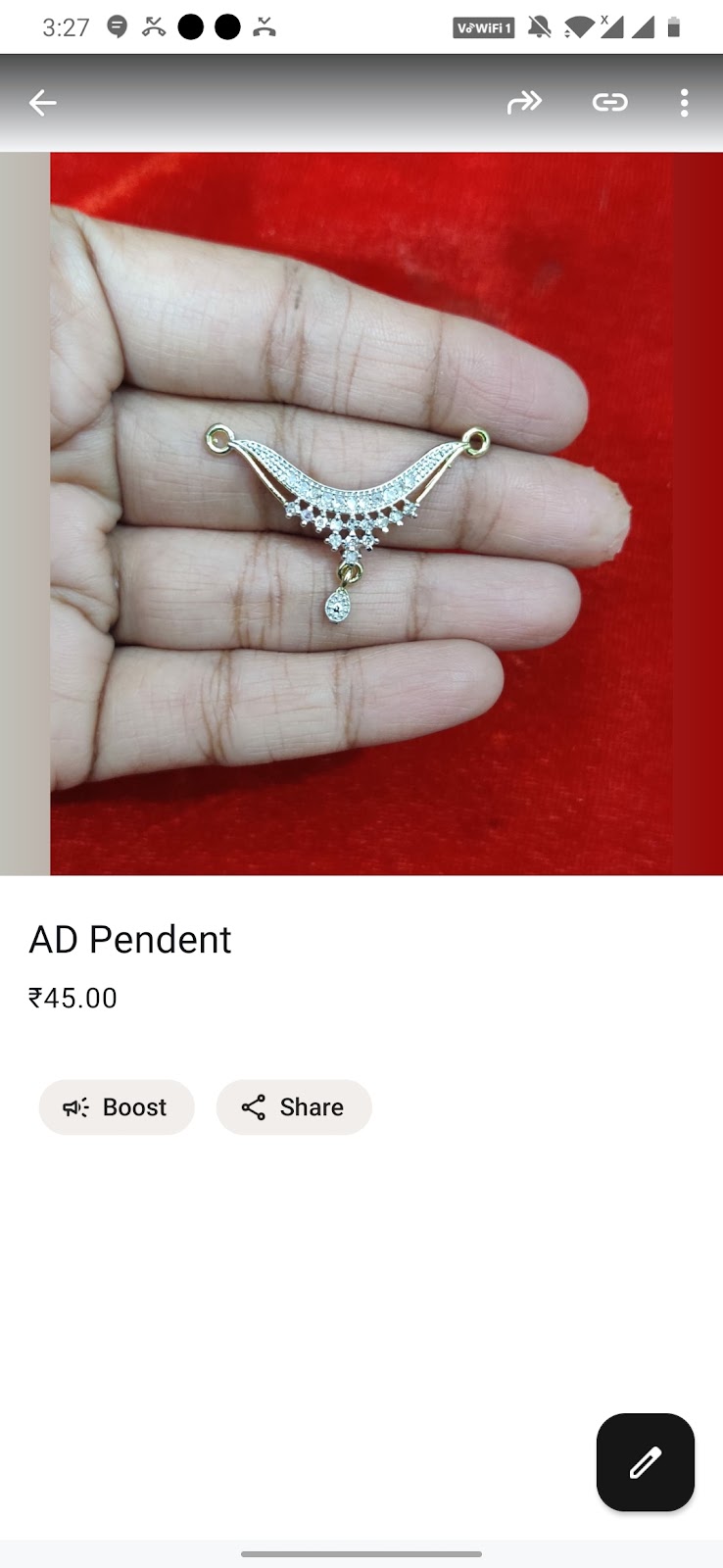Tap the gesture navigation bar at bottom
The width and height of the screenshot is (723, 1568).
tap(361, 1553)
